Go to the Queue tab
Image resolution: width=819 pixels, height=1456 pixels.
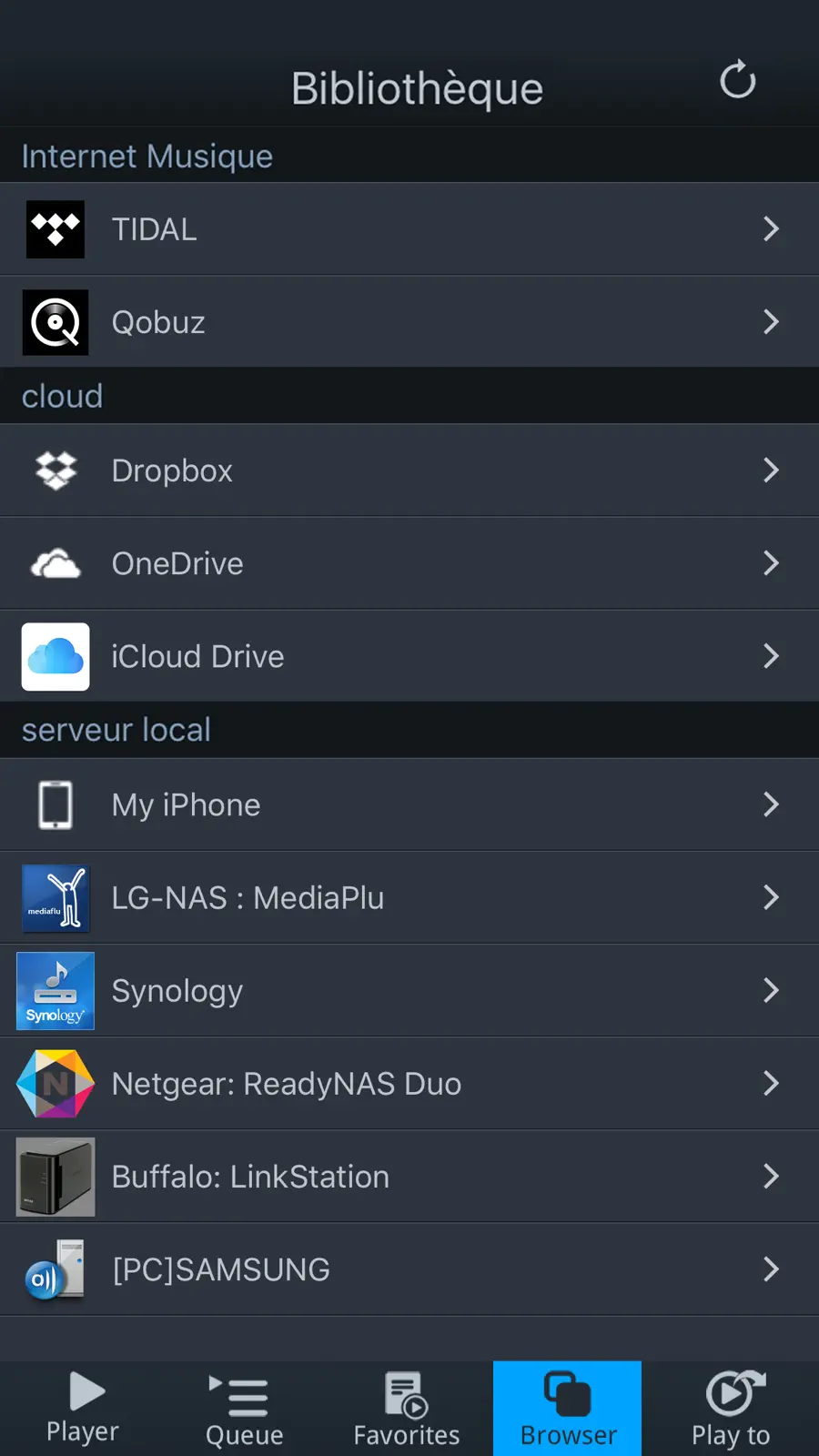point(244,1409)
